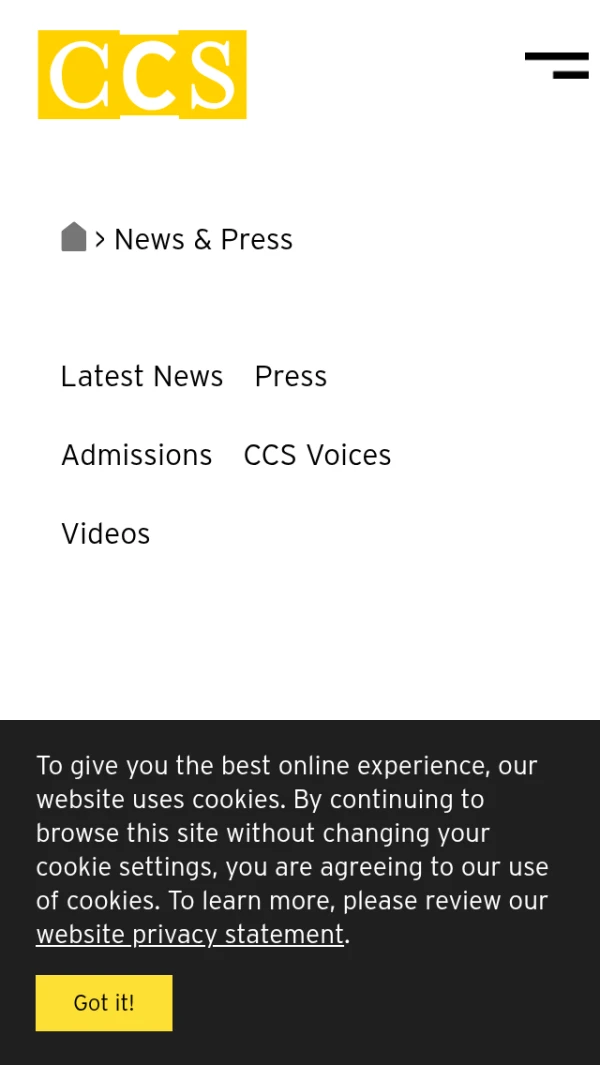600x1065 pixels.
Task: Dismiss cookie notice with Got it!
Action: click(104, 1003)
